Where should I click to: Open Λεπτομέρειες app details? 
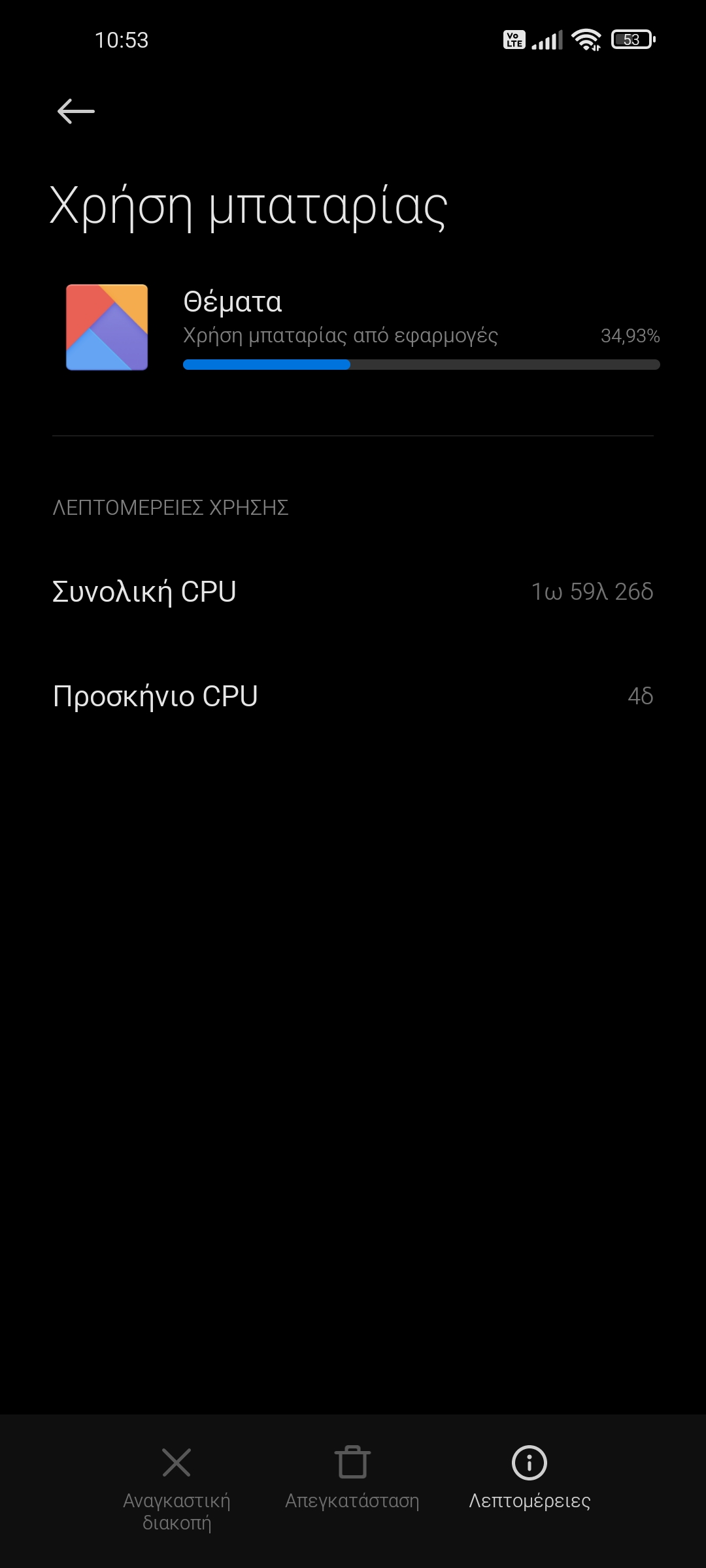(529, 1478)
